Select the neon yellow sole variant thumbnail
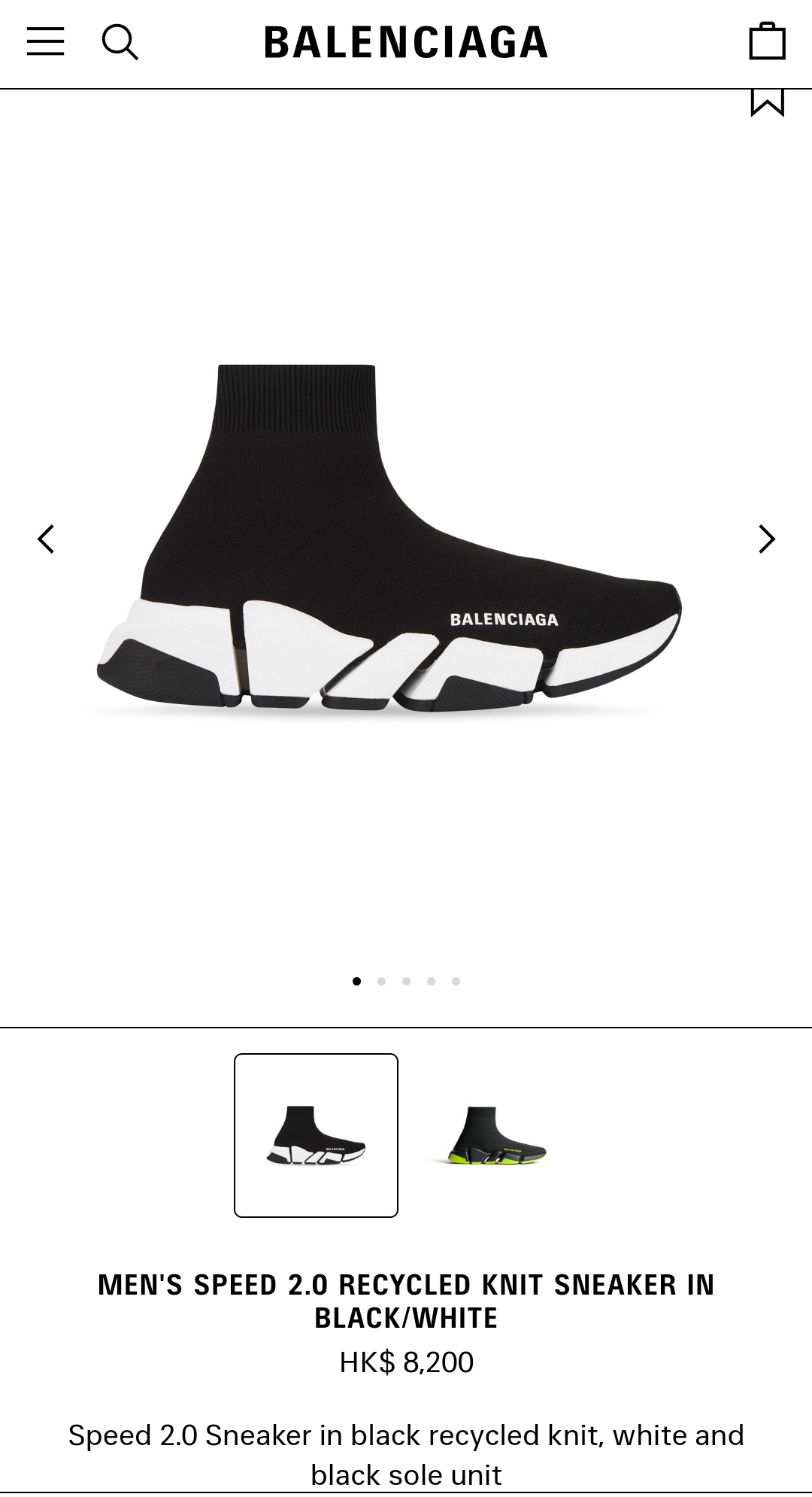The width and height of the screenshot is (812, 1497). pos(496,1135)
